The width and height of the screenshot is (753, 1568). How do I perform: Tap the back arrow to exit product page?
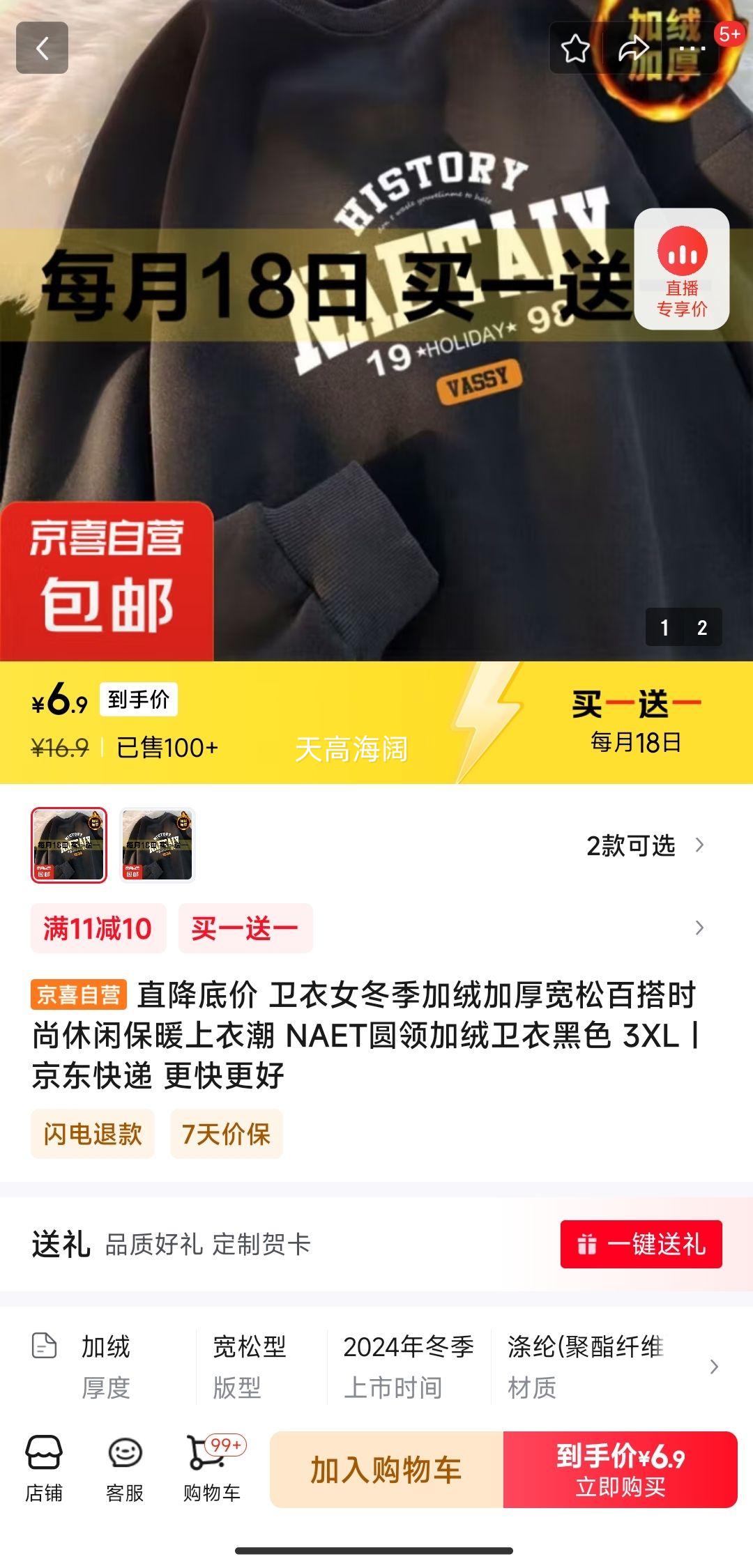click(43, 47)
